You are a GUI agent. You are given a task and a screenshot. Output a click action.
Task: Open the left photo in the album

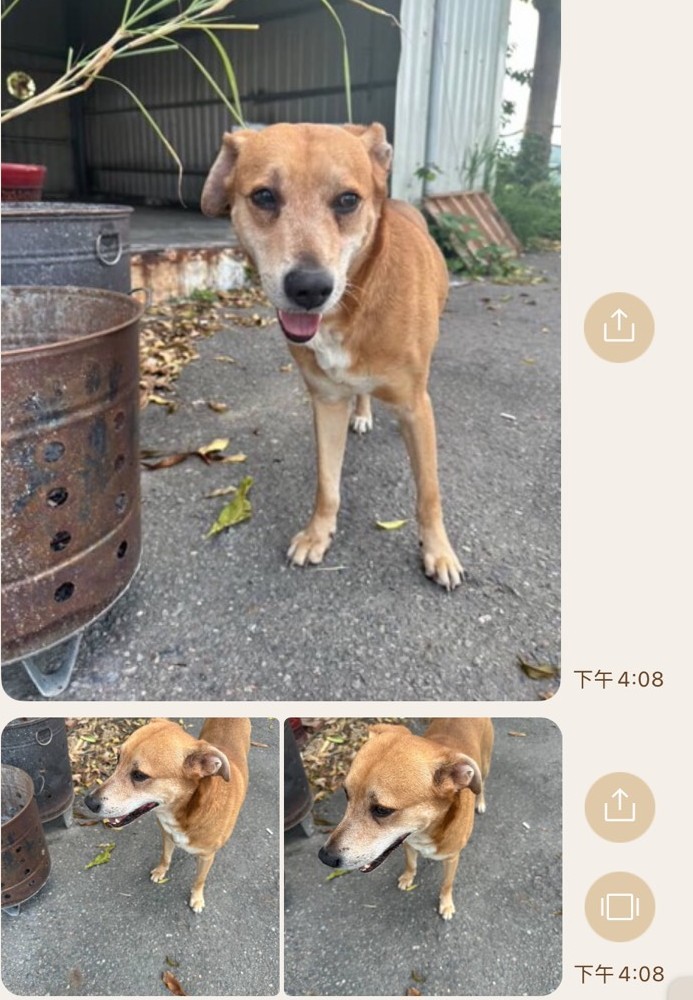[x=140, y=856]
